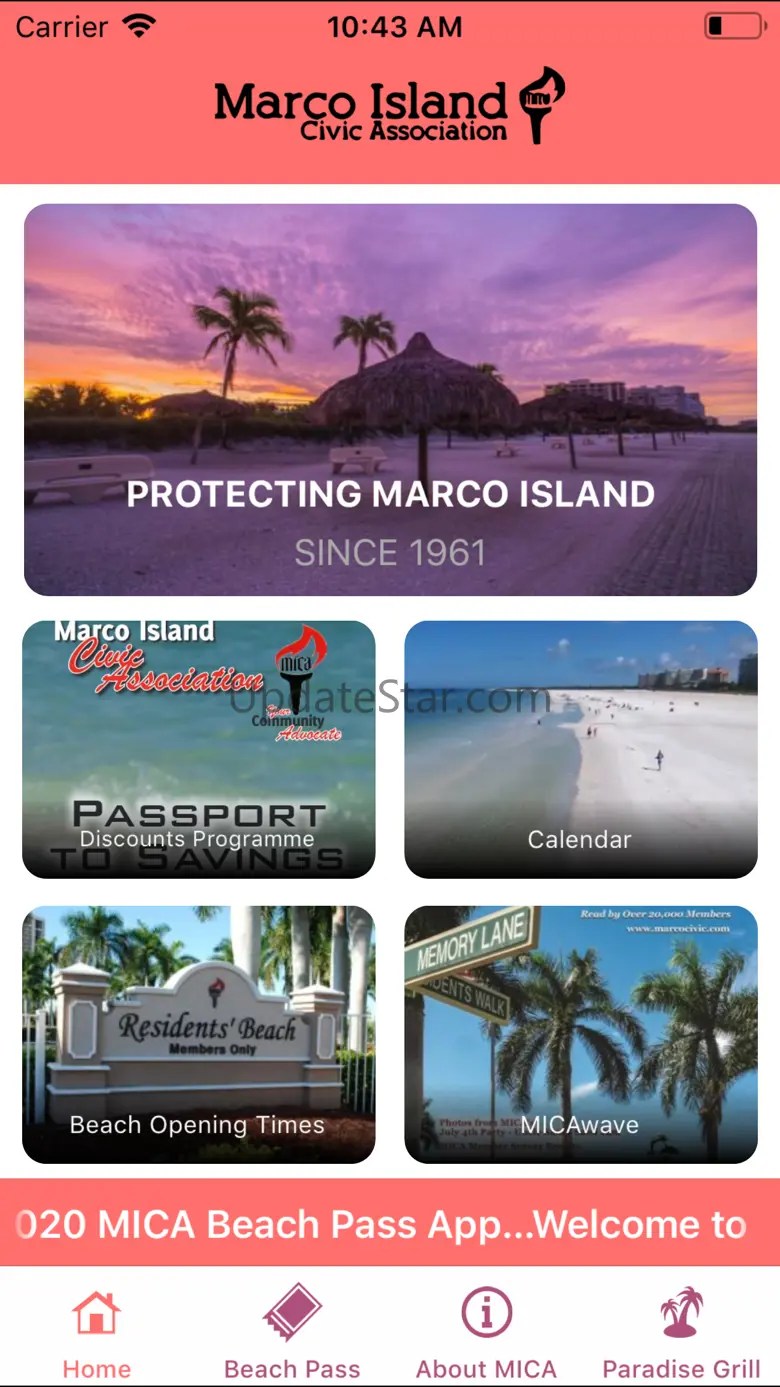Viewport: 780px width, 1387px height.
Task: Open the Calendar tile
Action: point(580,749)
